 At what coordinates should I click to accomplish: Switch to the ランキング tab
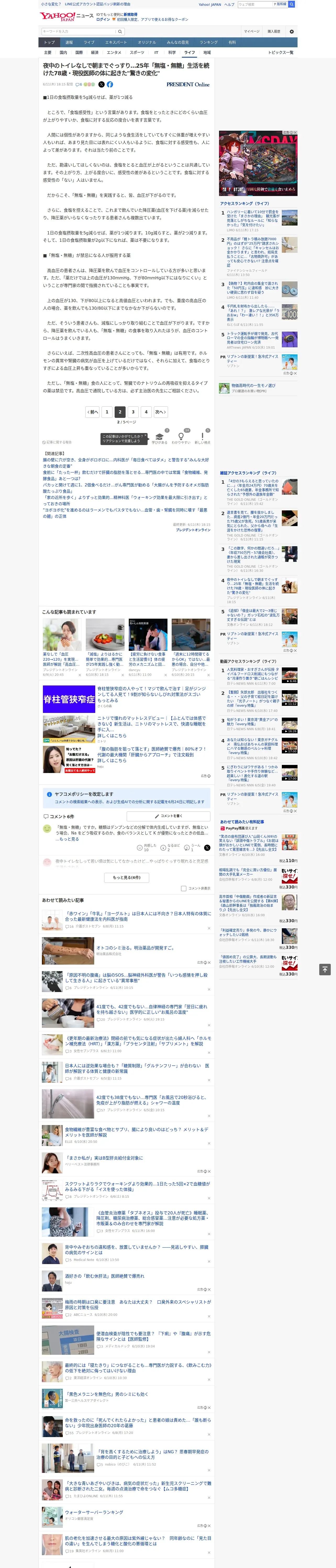[209, 42]
